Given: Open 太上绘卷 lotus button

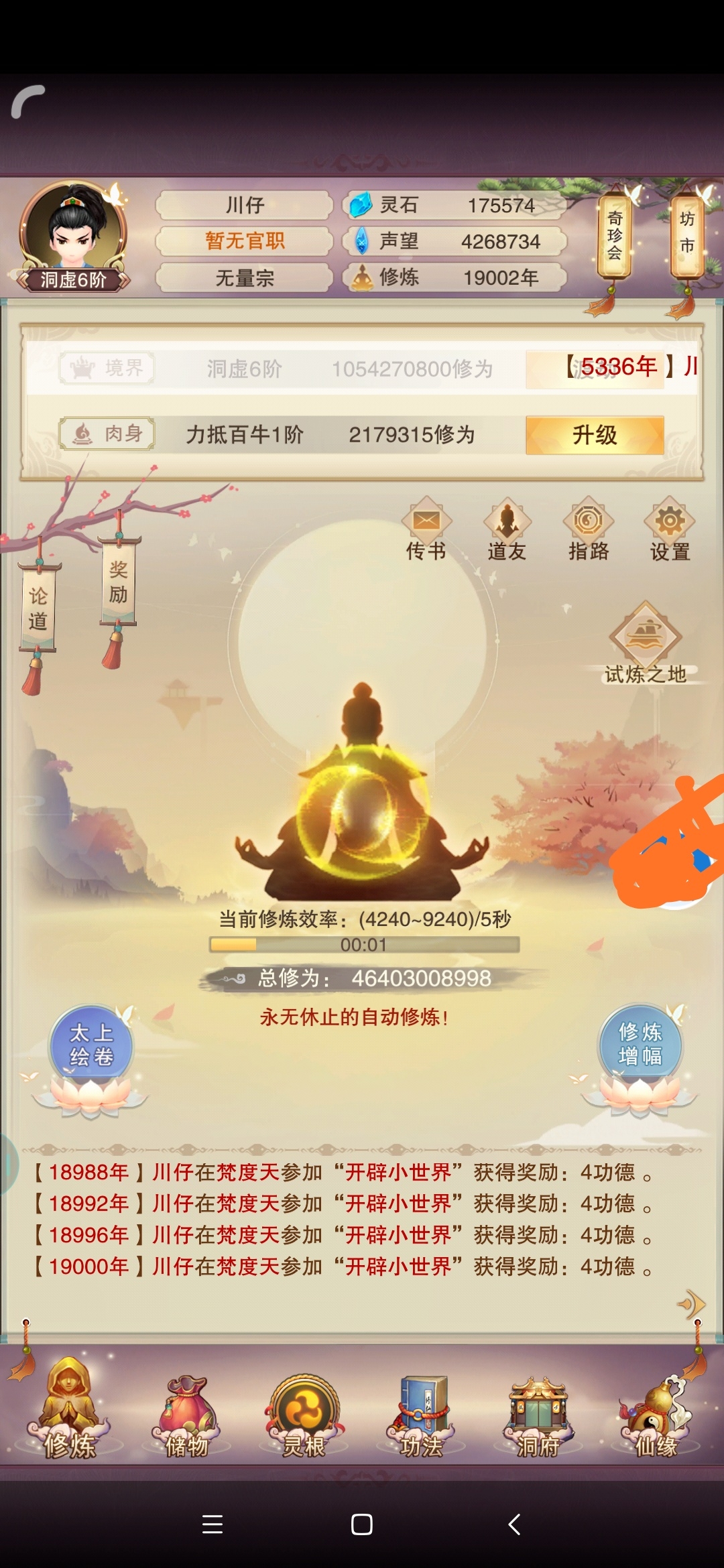Looking at the screenshot, I should pos(92,1047).
